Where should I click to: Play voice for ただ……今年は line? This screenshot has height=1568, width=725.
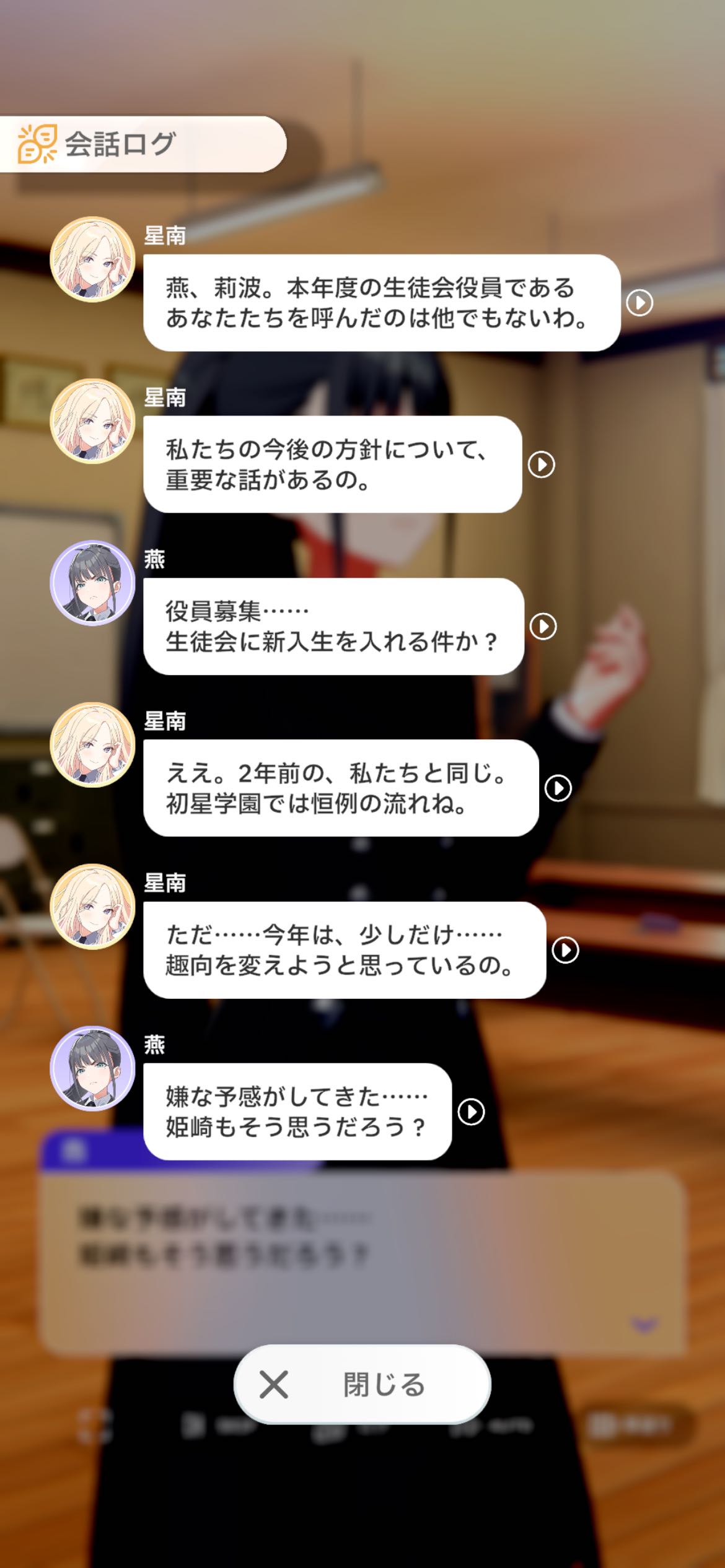click(x=565, y=950)
